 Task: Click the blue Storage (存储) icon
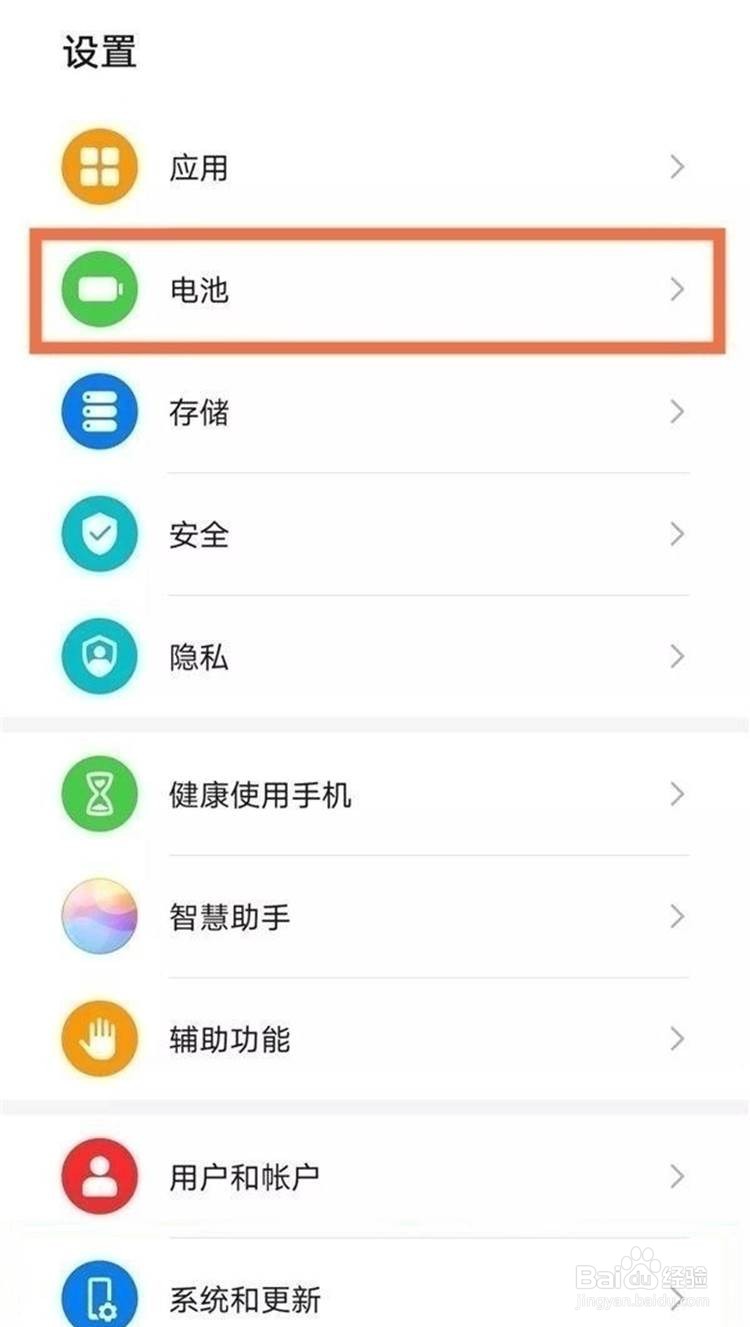pos(99,413)
